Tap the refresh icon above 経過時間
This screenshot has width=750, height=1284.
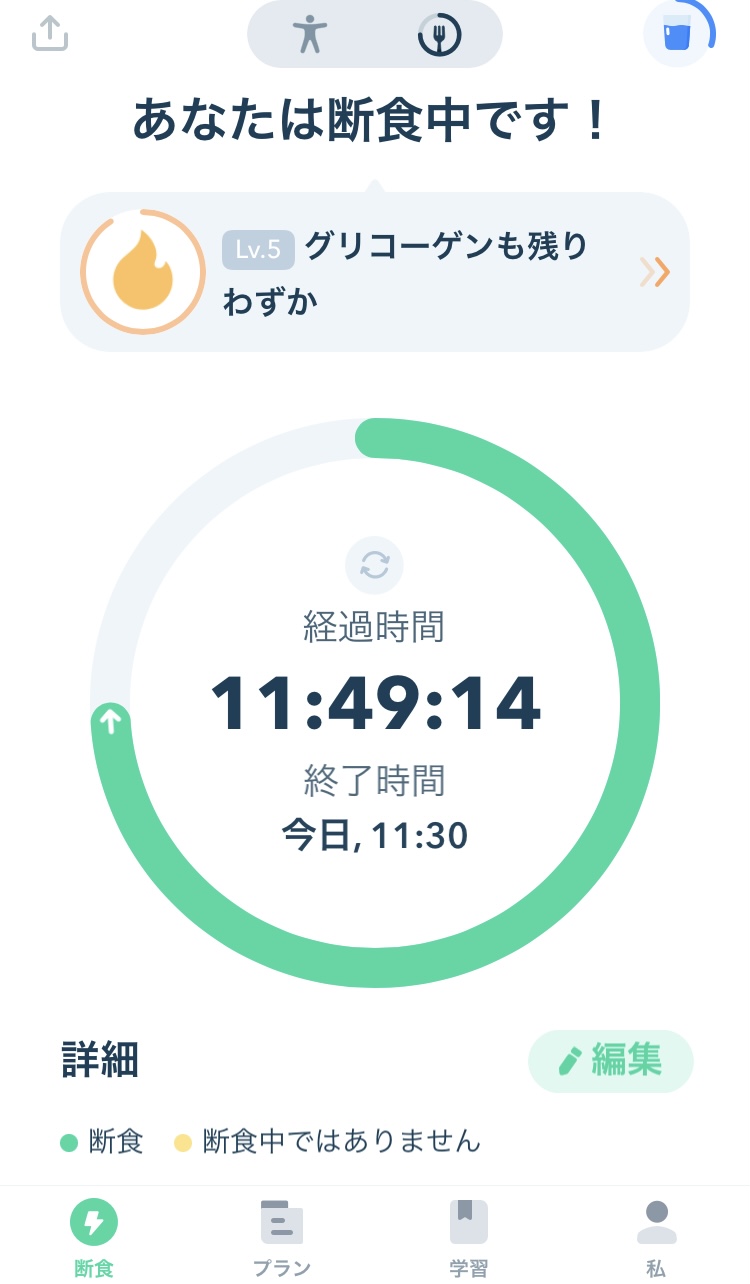[x=374, y=566]
